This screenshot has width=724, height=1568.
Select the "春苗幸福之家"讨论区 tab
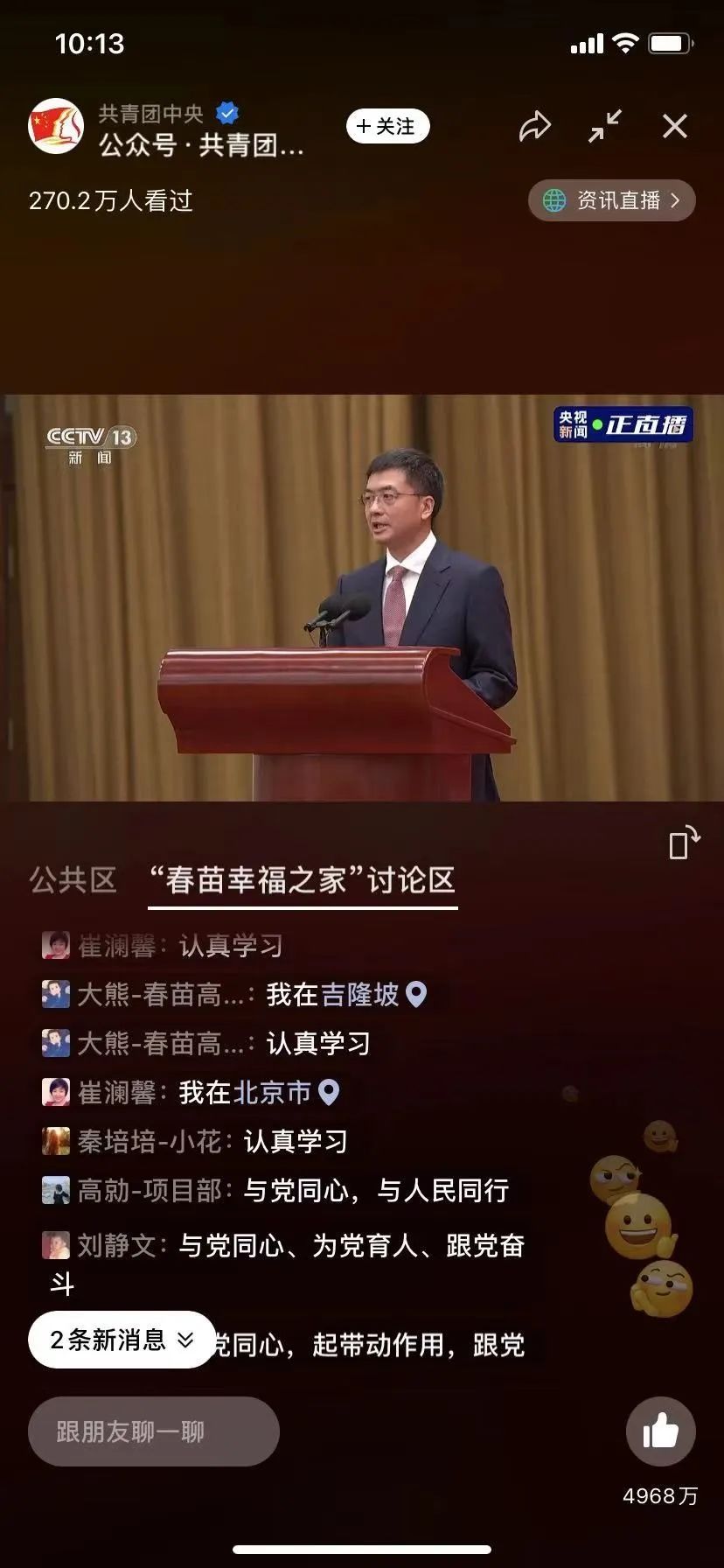coord(303,879)
